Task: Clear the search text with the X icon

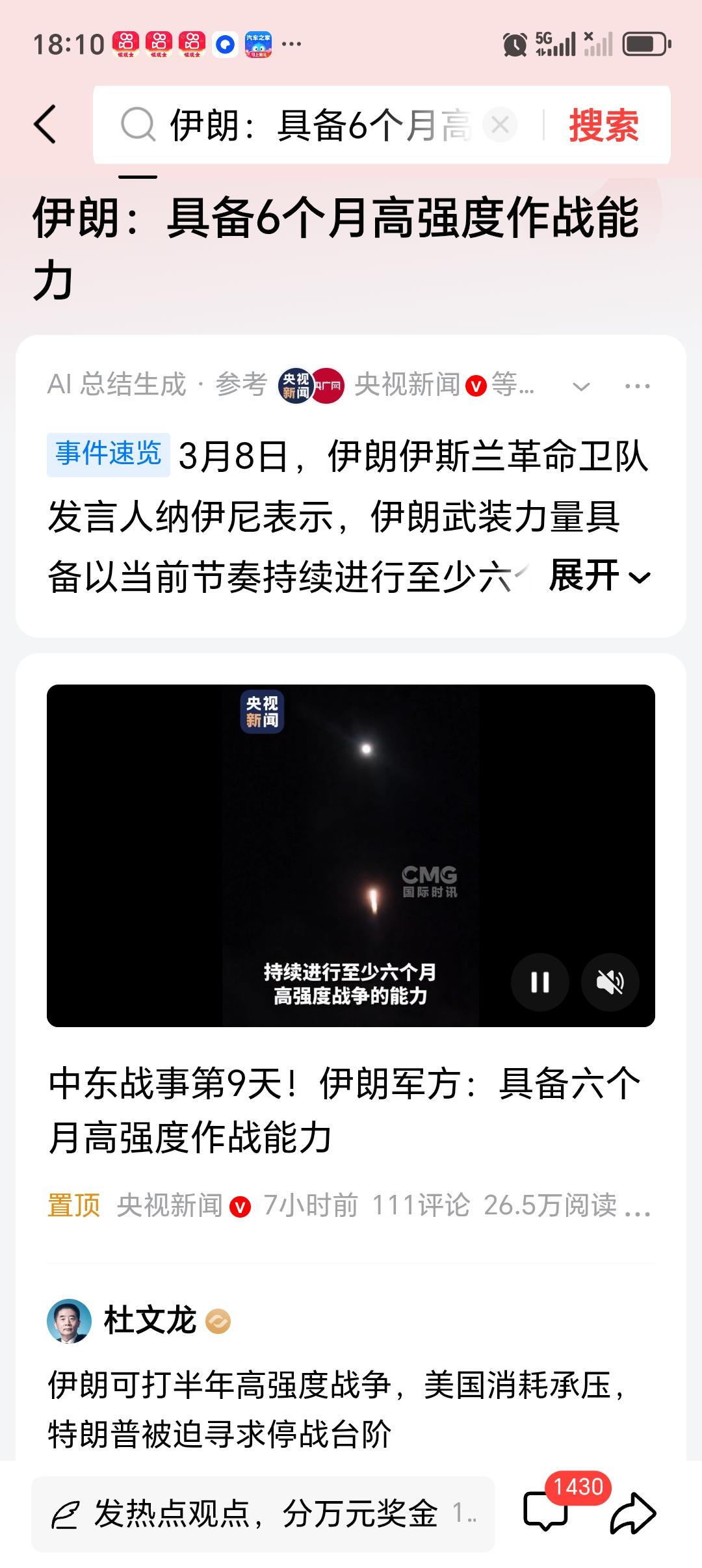Action: coord(500,125)
